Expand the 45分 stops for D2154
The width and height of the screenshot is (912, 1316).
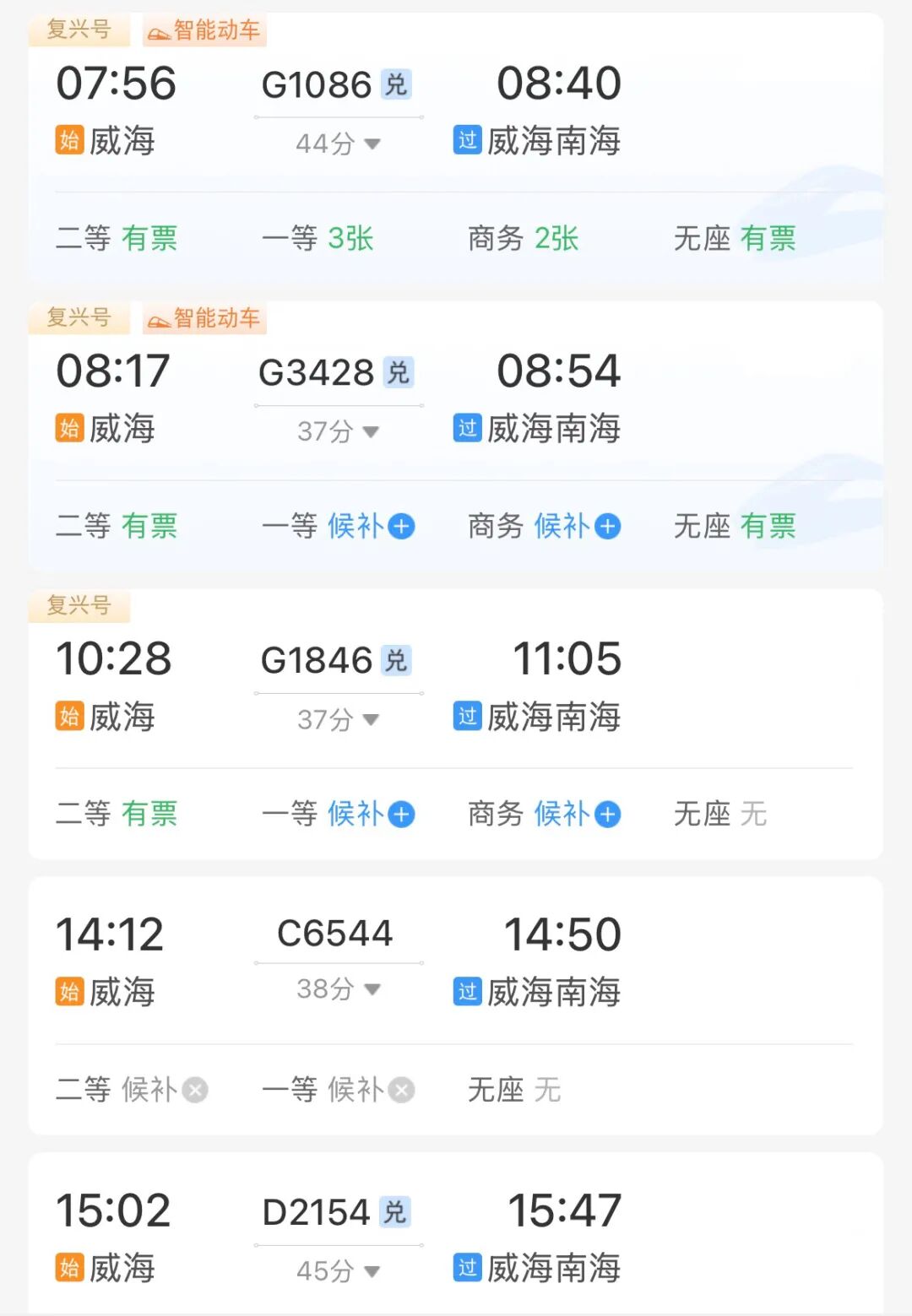(338, 1270)
